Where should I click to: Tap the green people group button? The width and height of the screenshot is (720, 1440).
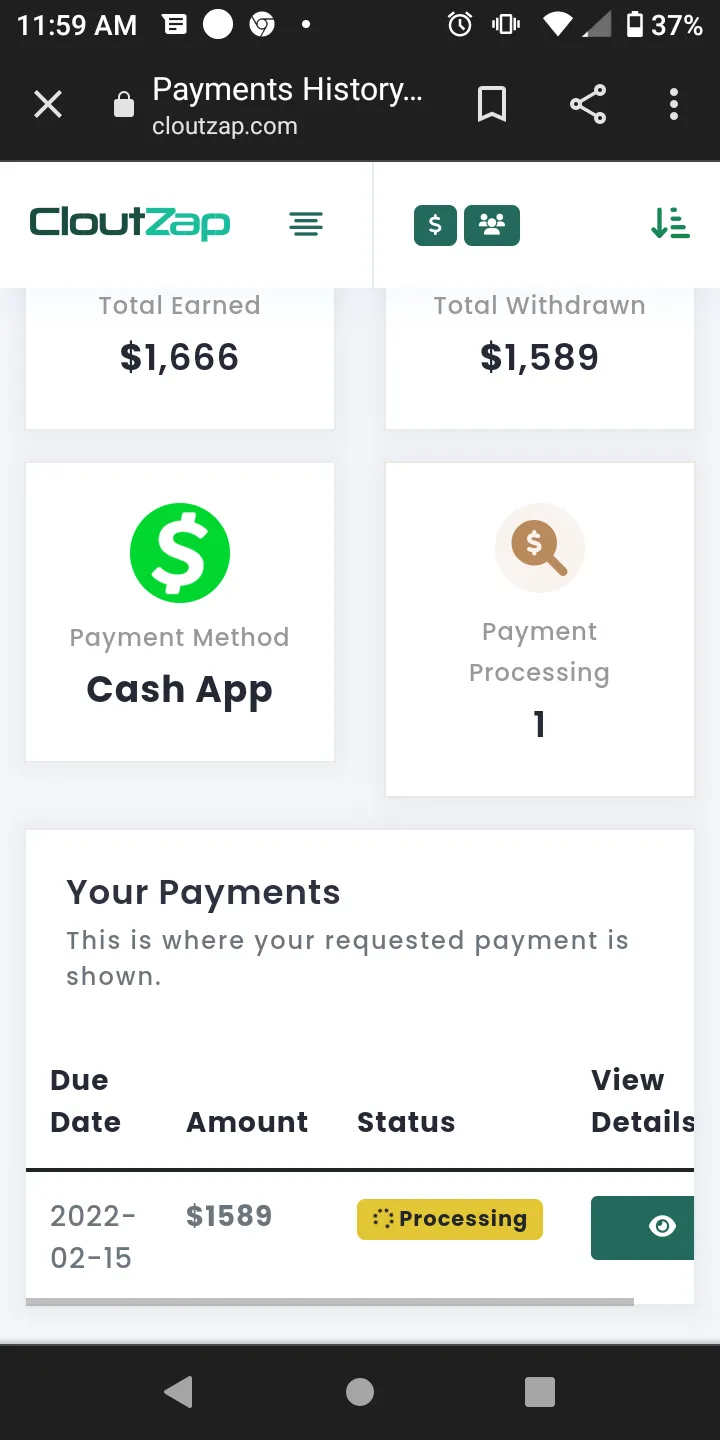(x=491, y=225)
